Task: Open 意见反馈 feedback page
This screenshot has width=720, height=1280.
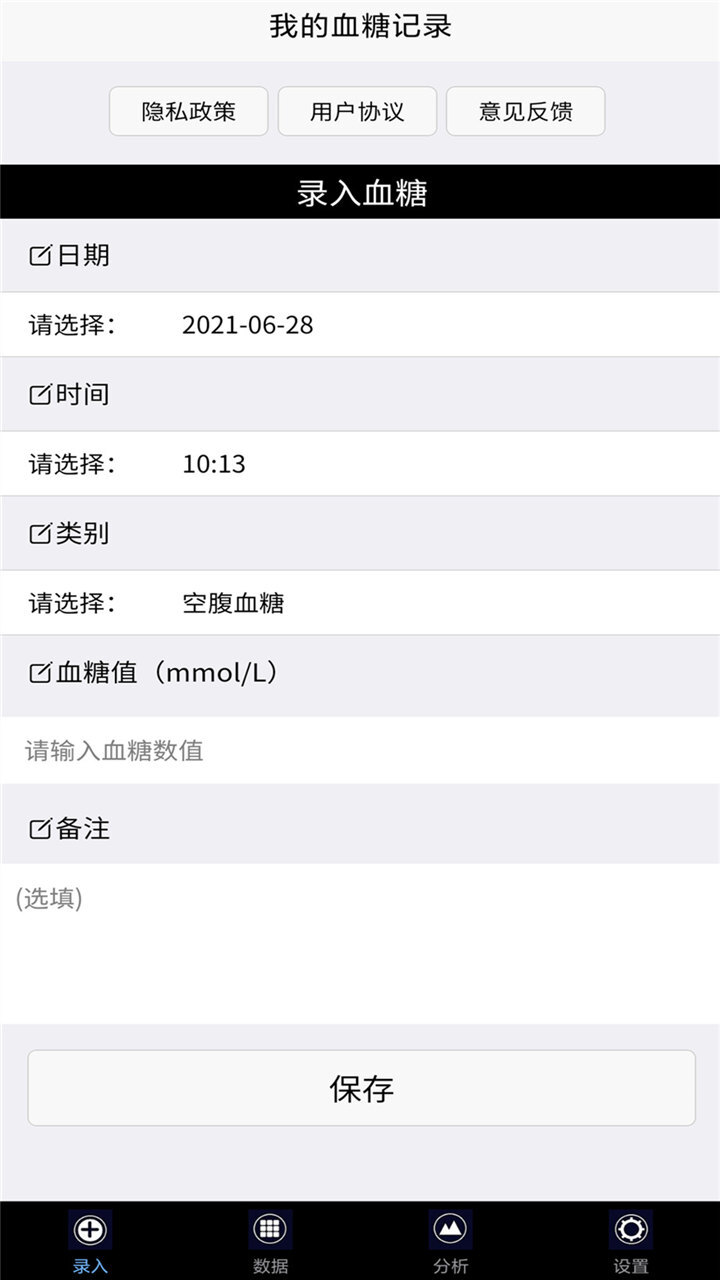Action: coord(527,111)
